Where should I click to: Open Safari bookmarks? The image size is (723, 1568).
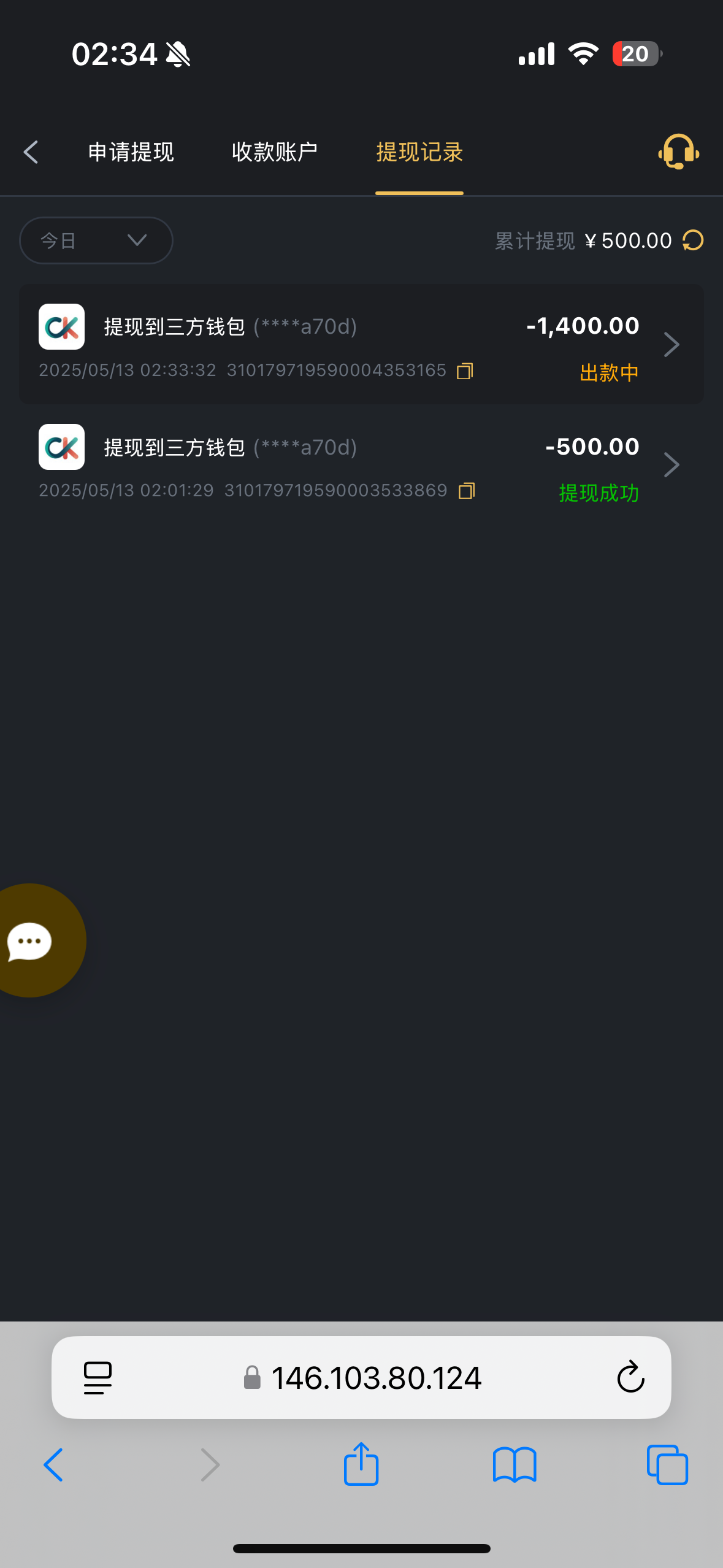(515, 1465)
